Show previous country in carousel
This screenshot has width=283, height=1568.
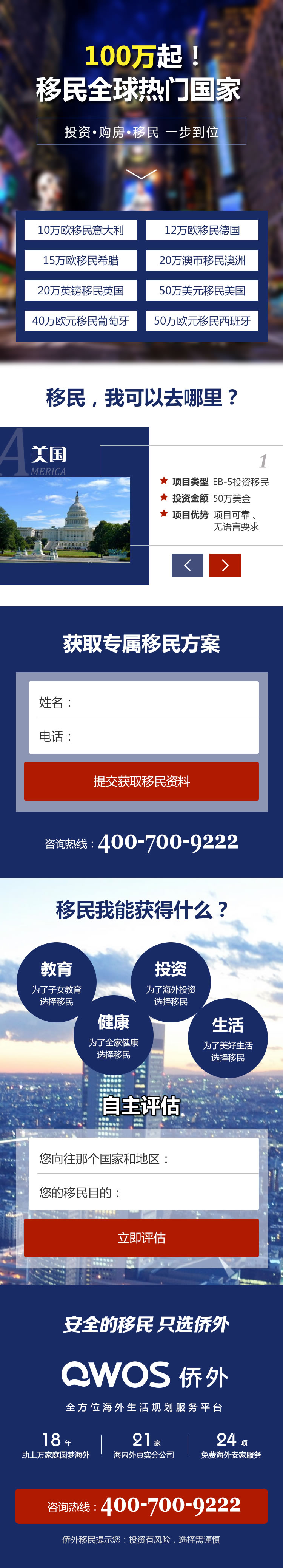click(187, 566)
